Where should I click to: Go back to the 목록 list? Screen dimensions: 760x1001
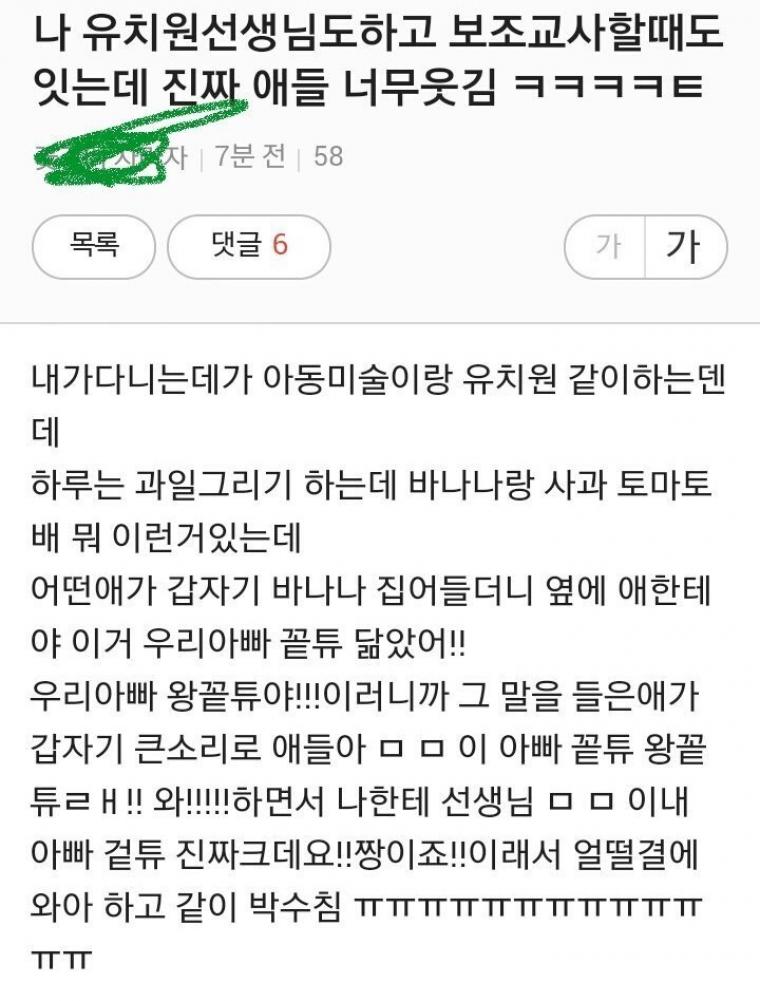[x=94, y=246]
